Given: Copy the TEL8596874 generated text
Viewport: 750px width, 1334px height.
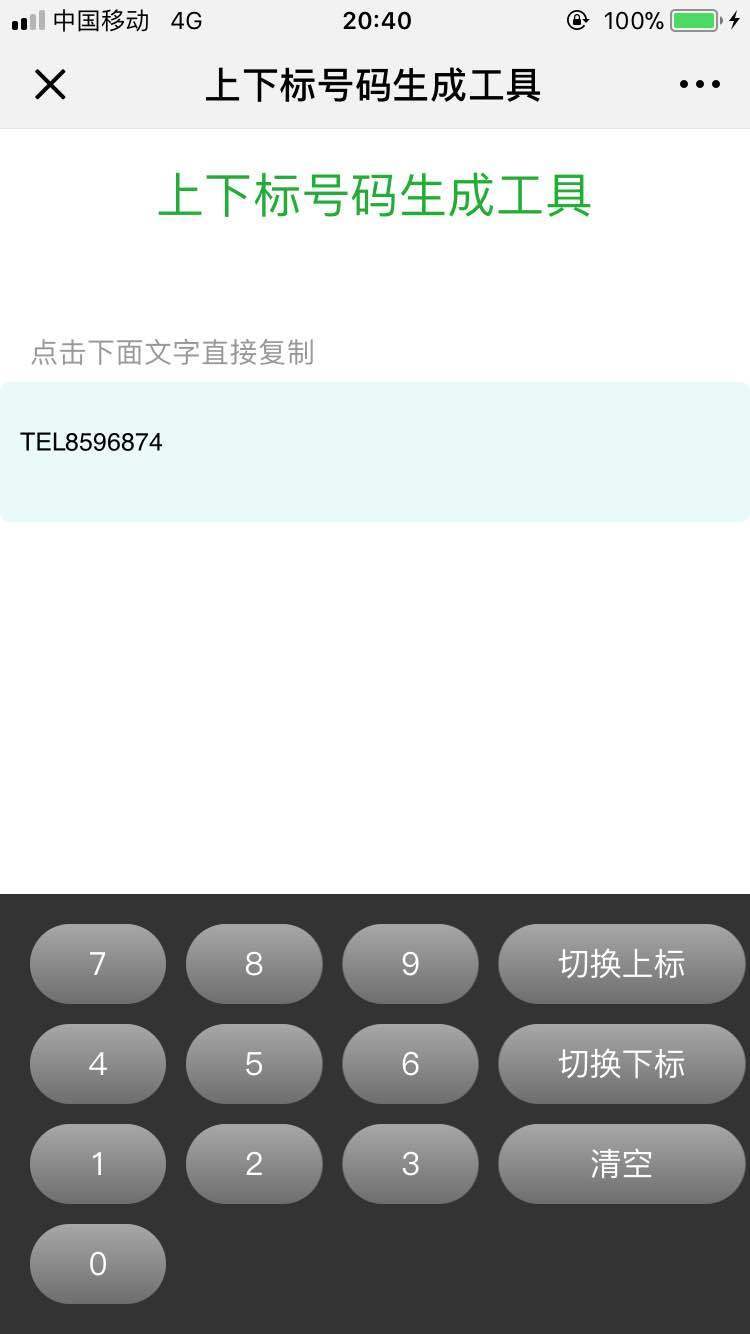Looking at the screenshot, I should click(91, 442).
